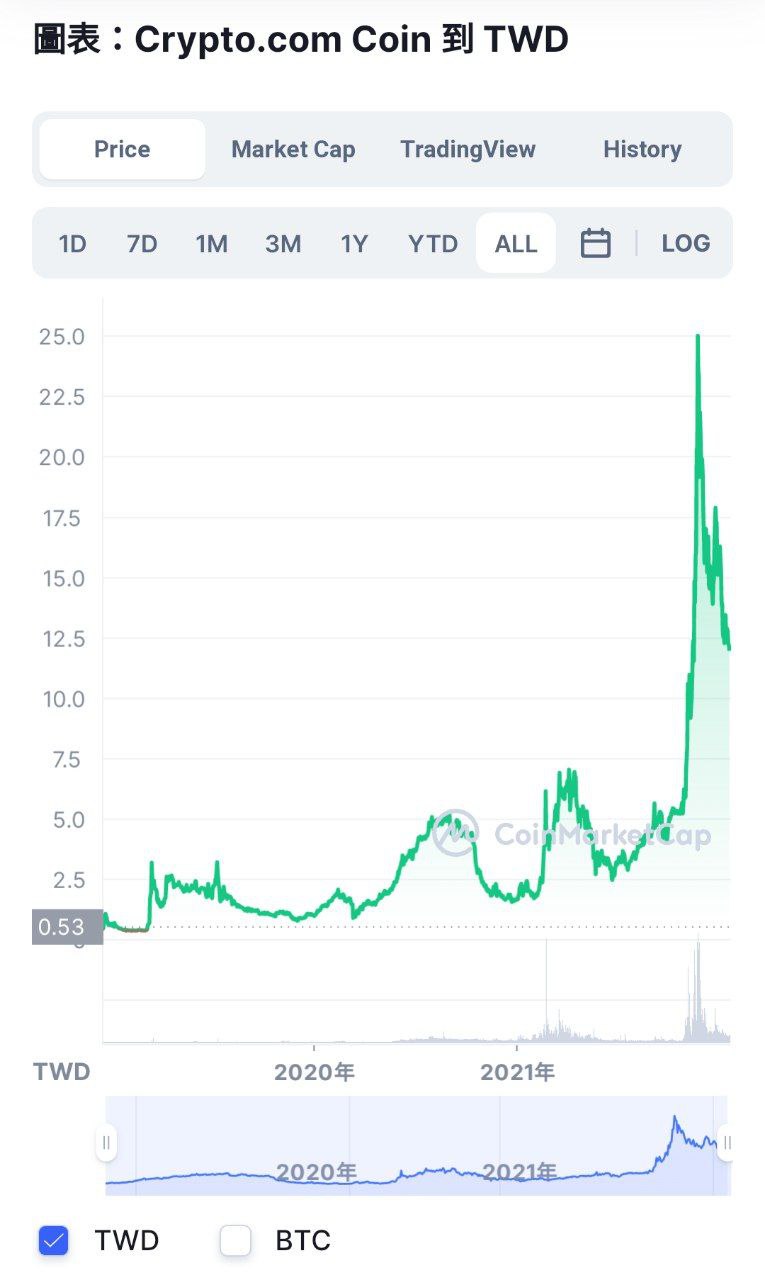Screen dimensions: 765x1280
Task: Select the ALL time range
Action: (x=516, y=244)
